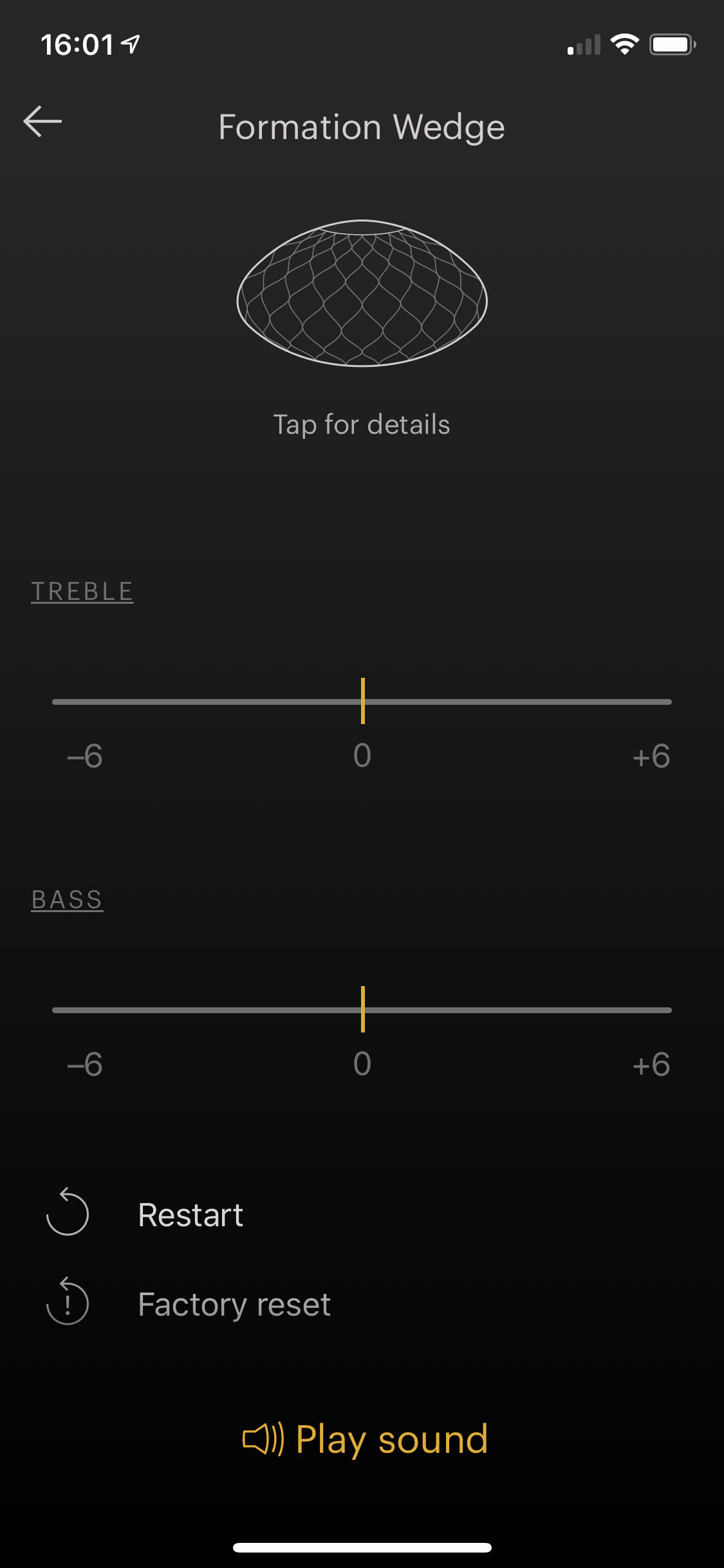
Task: Tap the underlined BASS label
Action: tap(67, 900)
